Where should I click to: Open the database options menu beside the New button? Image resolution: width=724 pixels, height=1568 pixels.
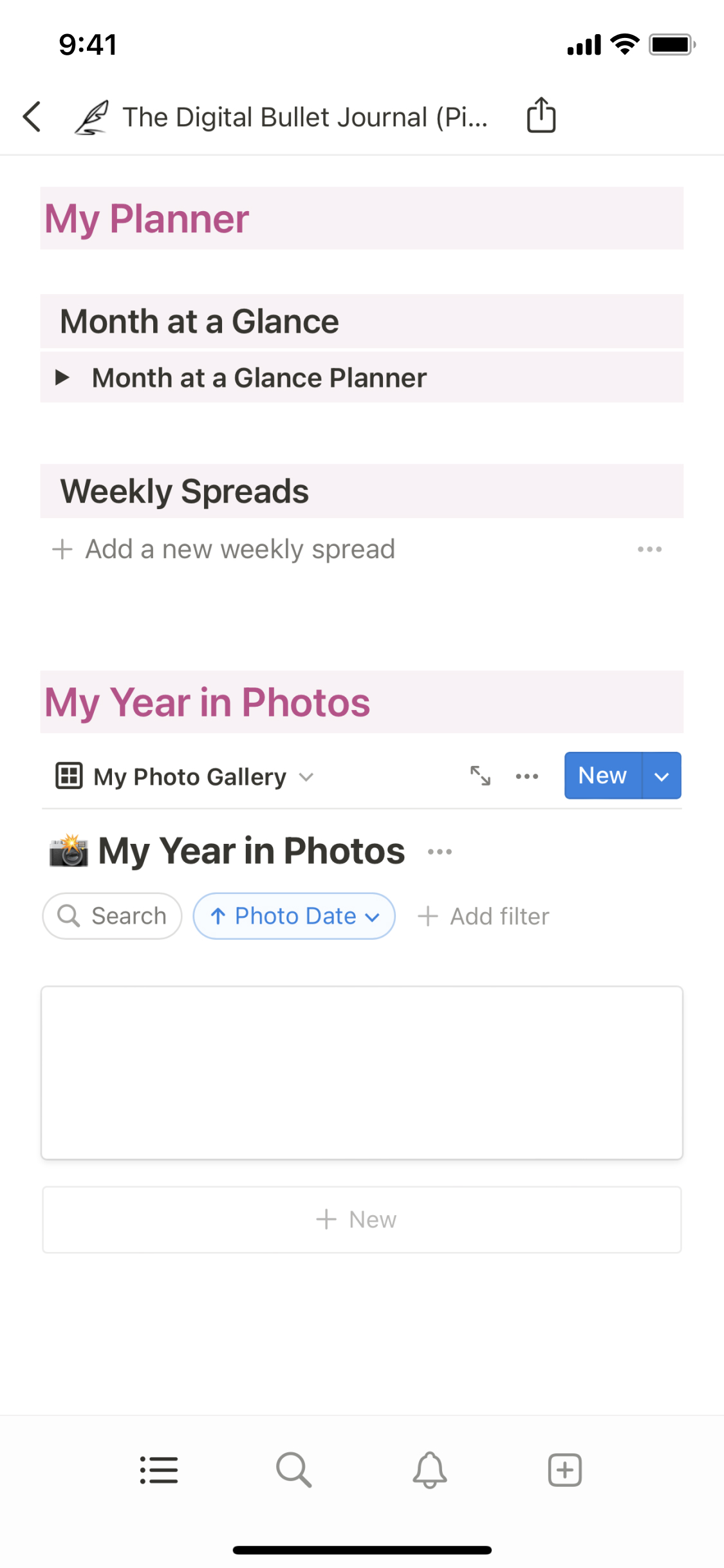[x=527, y=776]
